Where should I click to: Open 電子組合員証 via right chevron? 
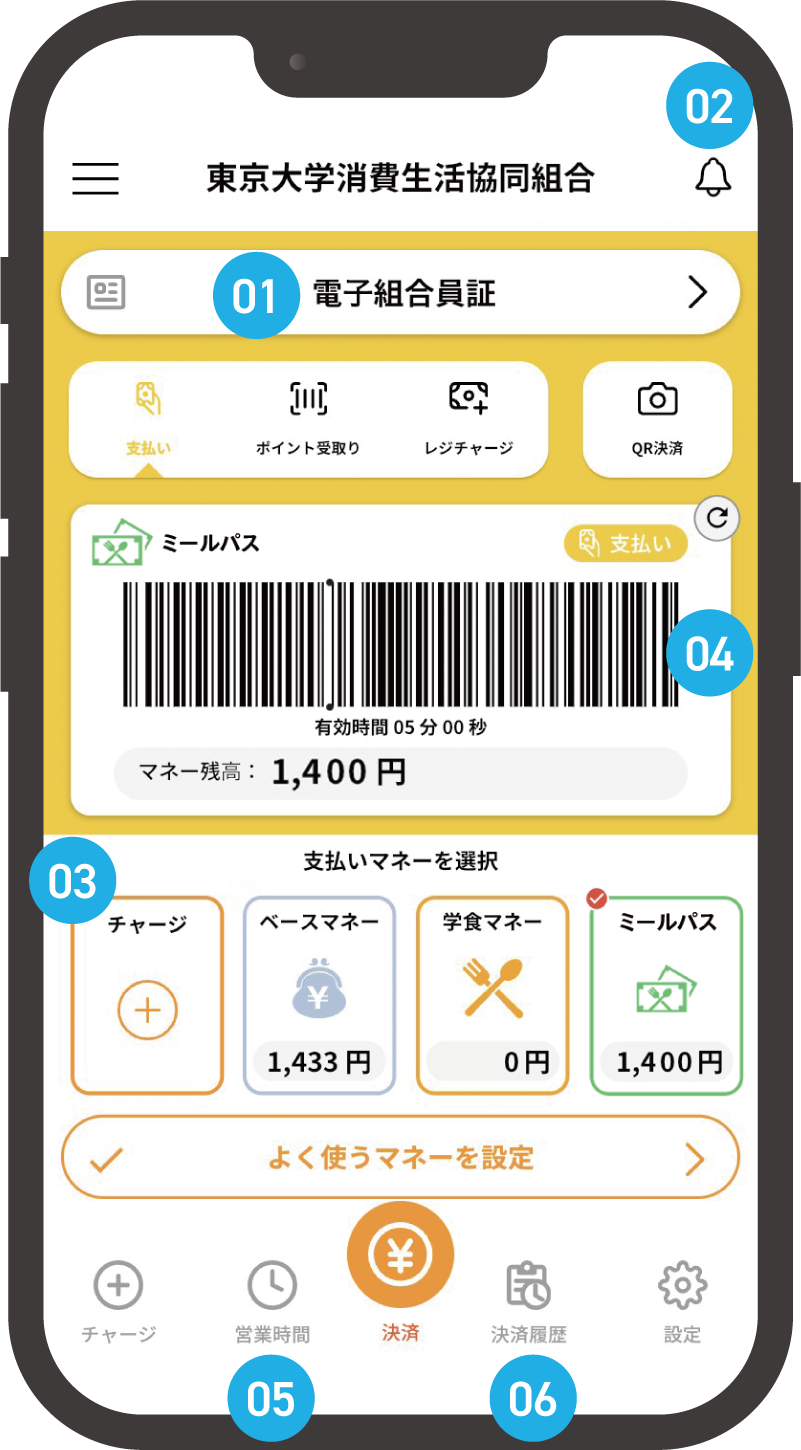tap(700, 292)
